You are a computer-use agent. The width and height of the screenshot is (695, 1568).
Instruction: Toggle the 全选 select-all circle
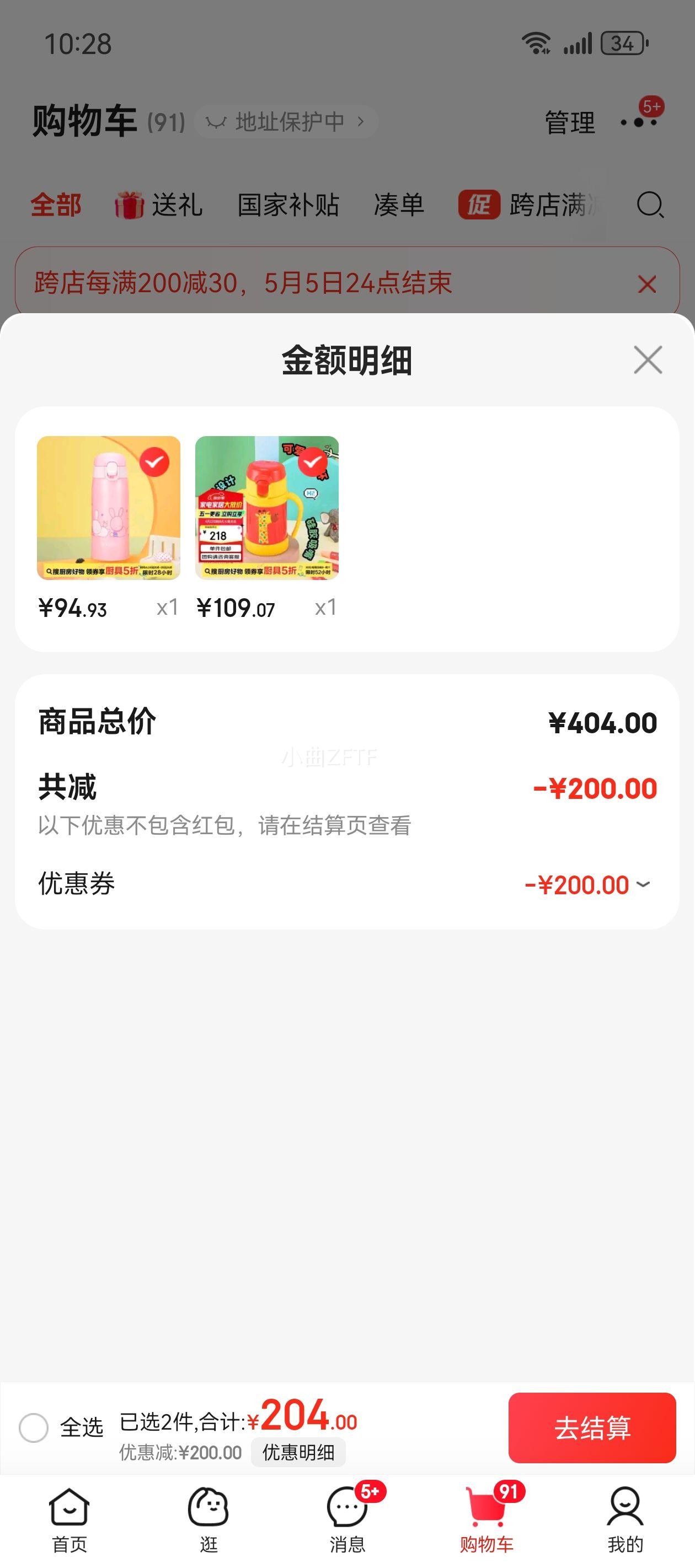[x=34, y=1427]
